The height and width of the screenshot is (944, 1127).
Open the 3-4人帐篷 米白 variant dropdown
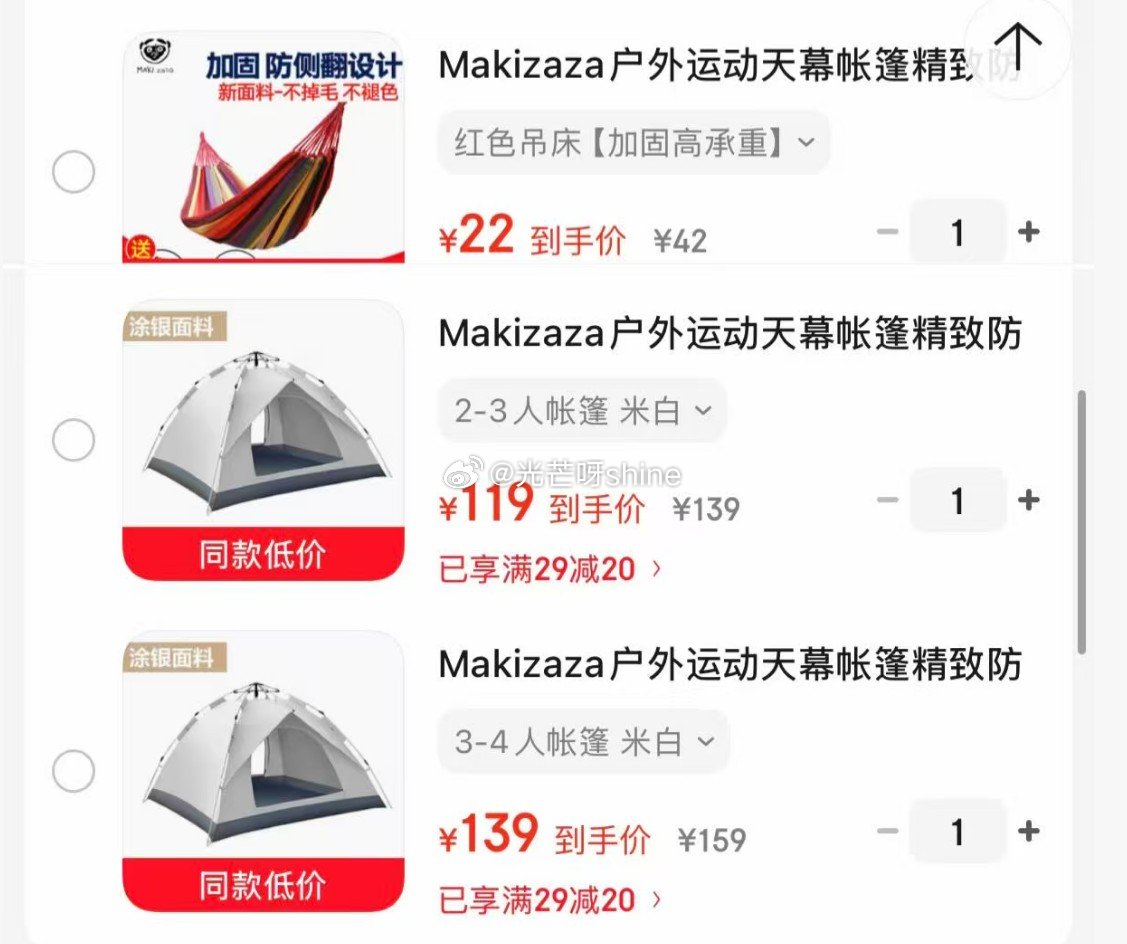pos(583,742)
